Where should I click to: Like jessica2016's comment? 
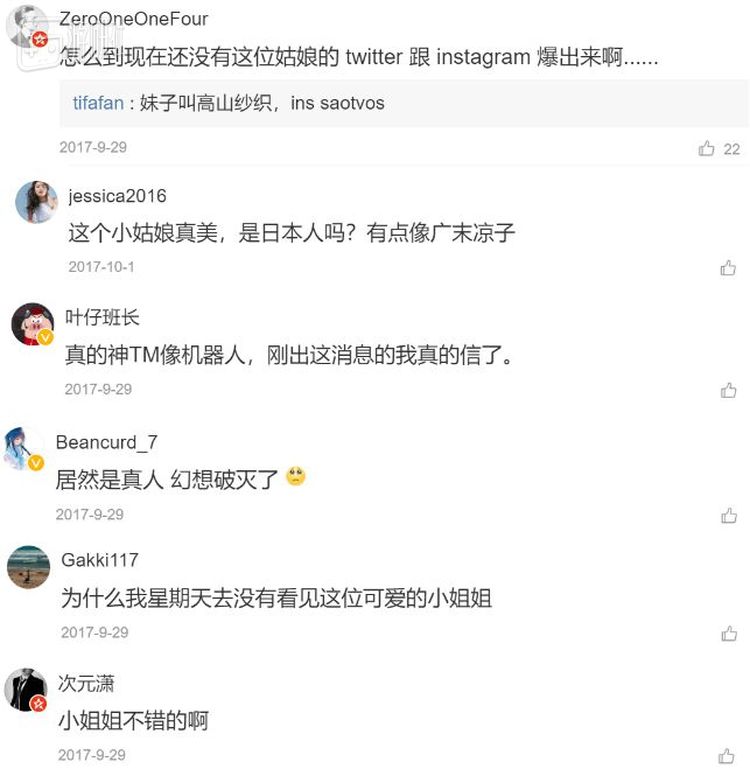point(728,268)
